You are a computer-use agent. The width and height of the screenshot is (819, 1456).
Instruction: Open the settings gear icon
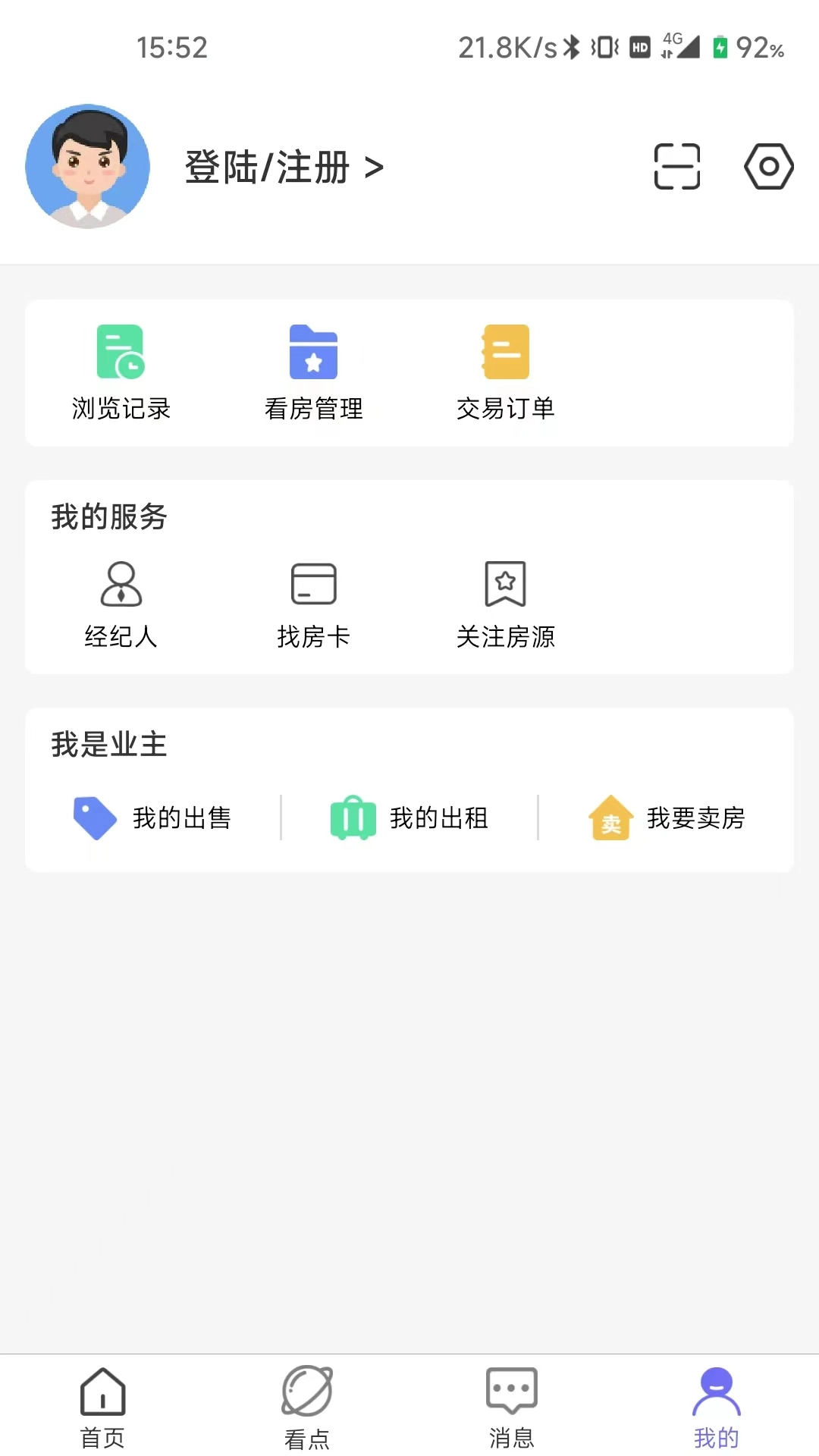768,166
